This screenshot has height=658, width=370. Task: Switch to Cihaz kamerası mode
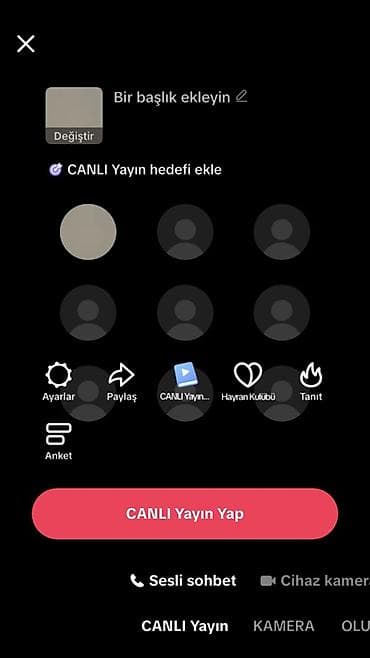pyautogui.click(x=315, y=581)
